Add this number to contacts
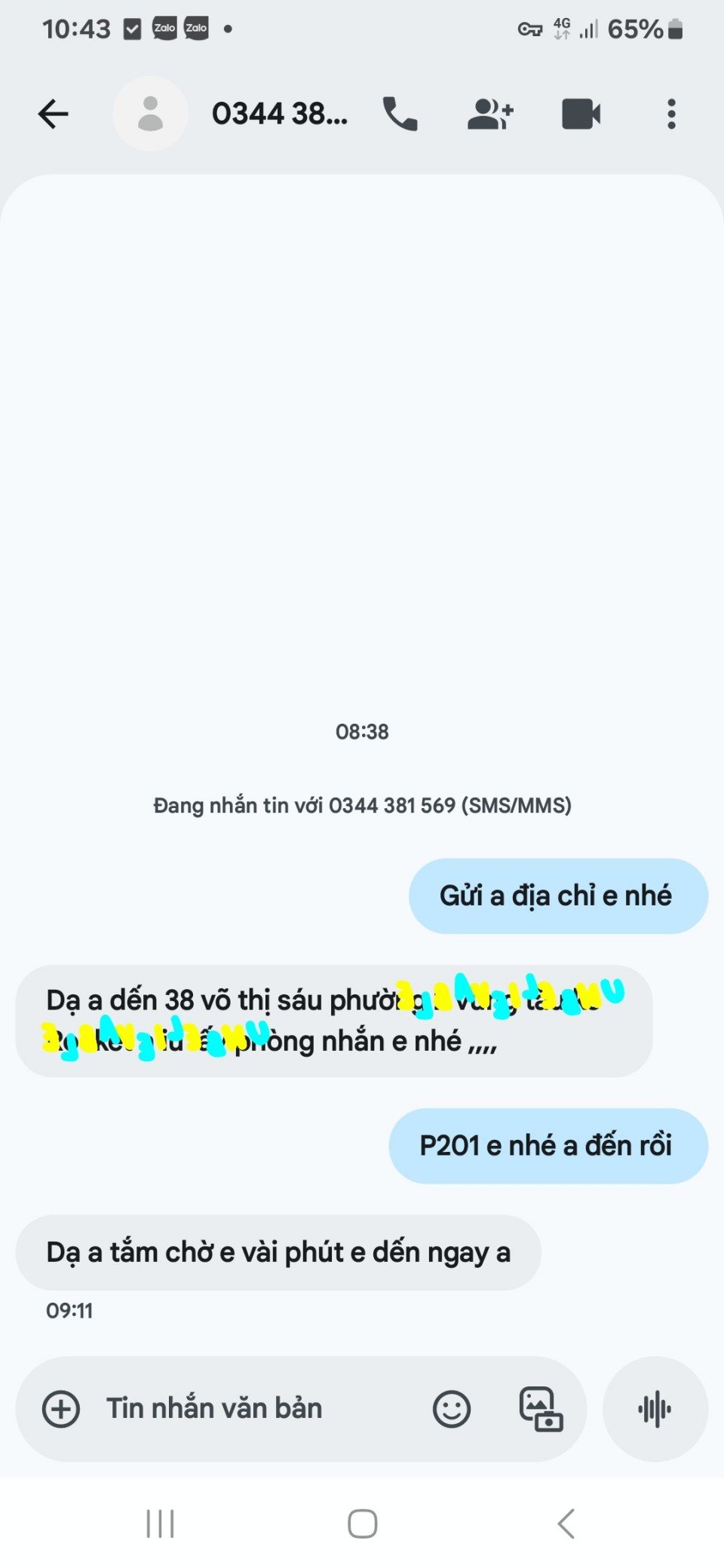Viewport: 724px width, 1568px height. tap(490, 115)
